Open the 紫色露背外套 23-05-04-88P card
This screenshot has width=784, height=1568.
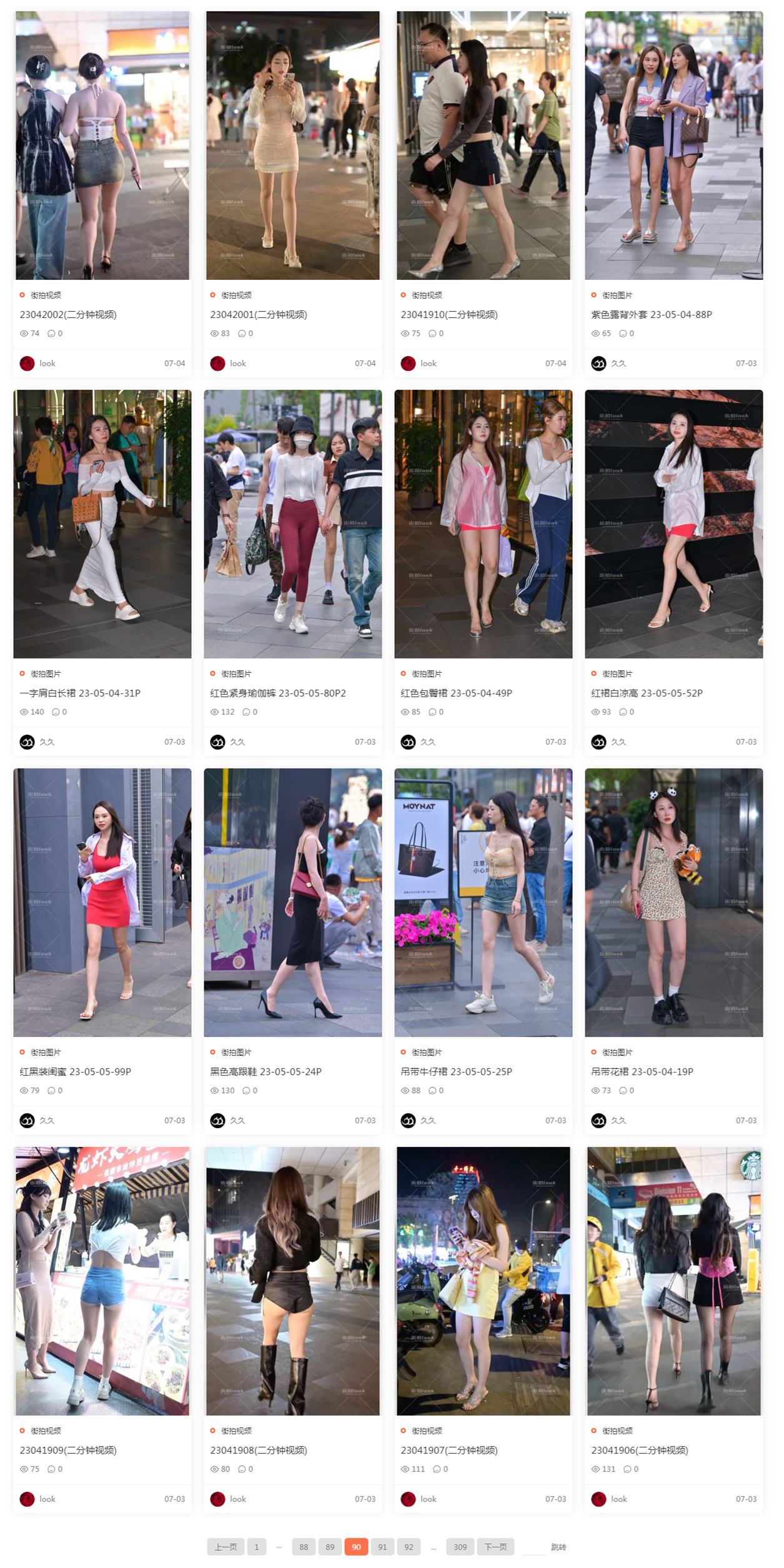[x=651, y=314]
